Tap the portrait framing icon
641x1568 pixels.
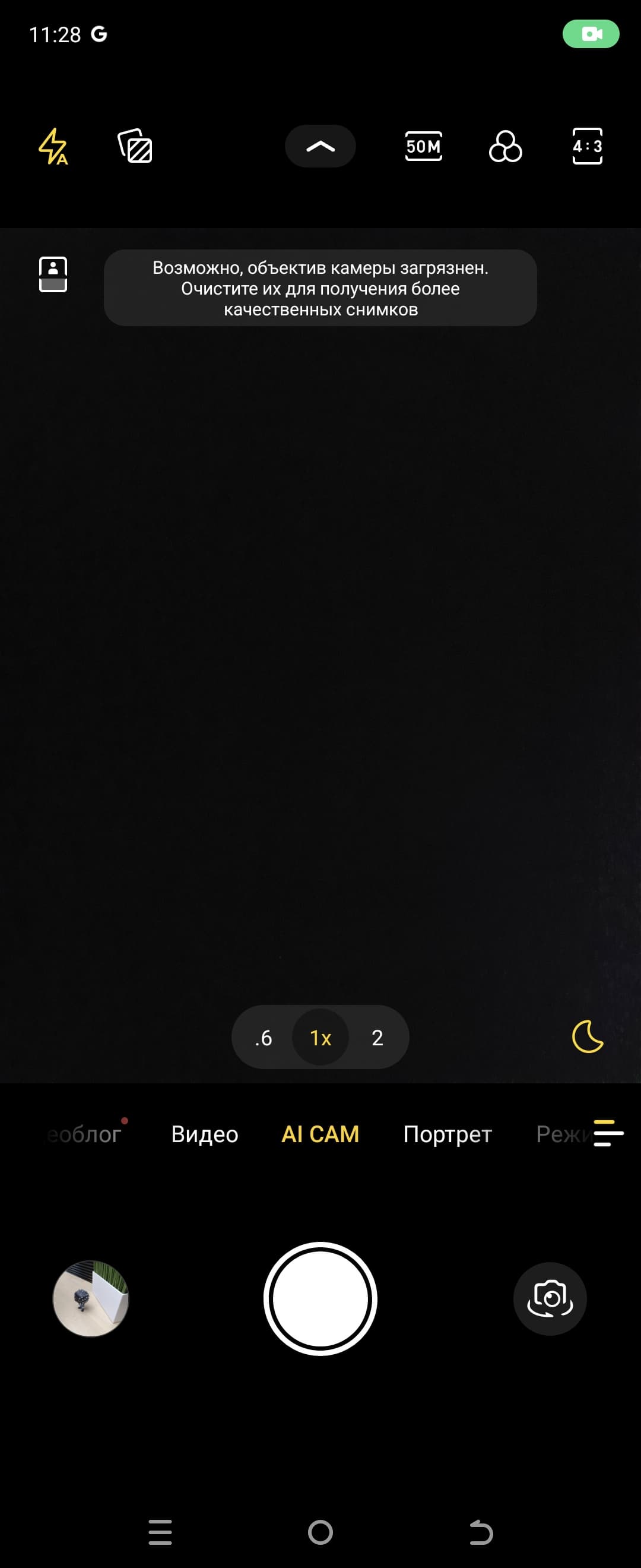(53, 274)
